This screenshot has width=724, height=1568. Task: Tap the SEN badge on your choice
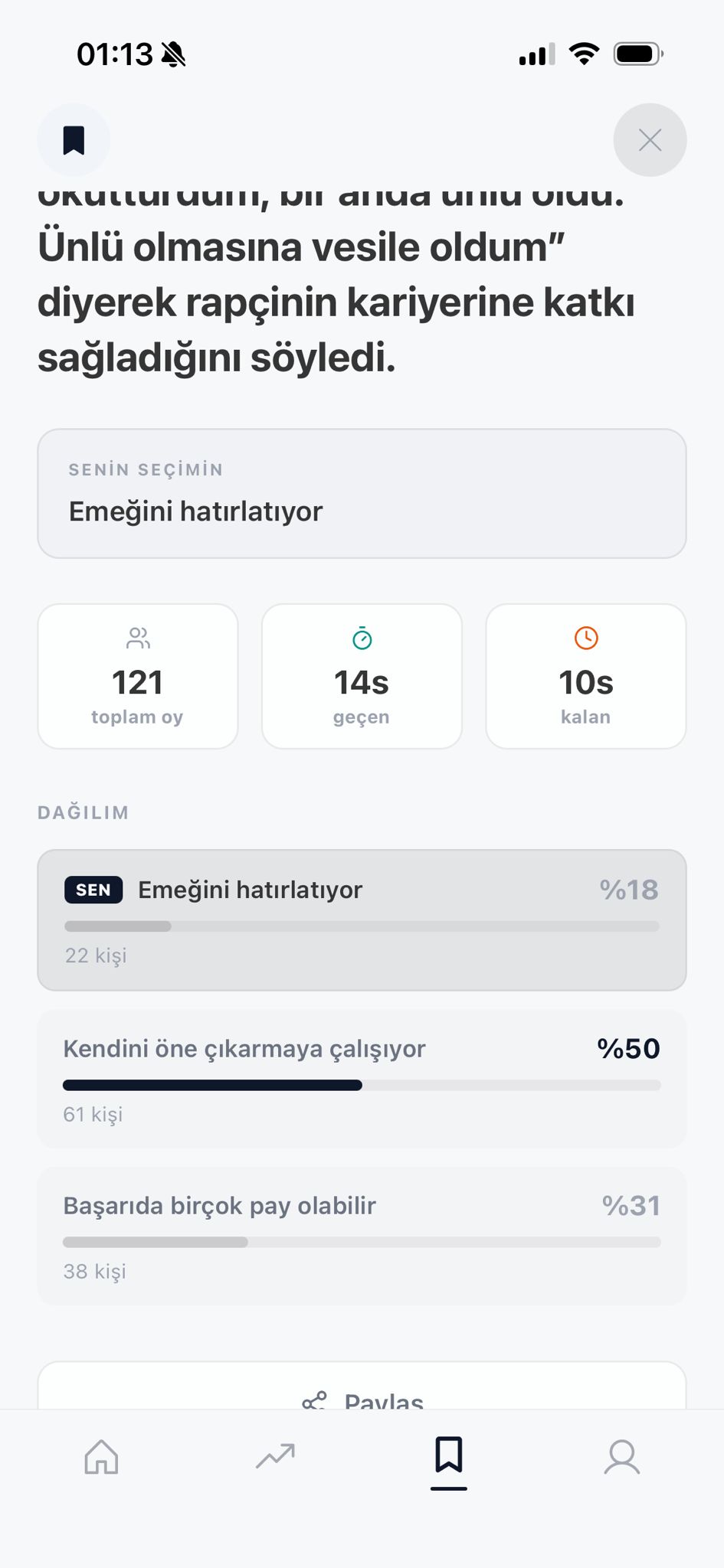tap(93, 890)
